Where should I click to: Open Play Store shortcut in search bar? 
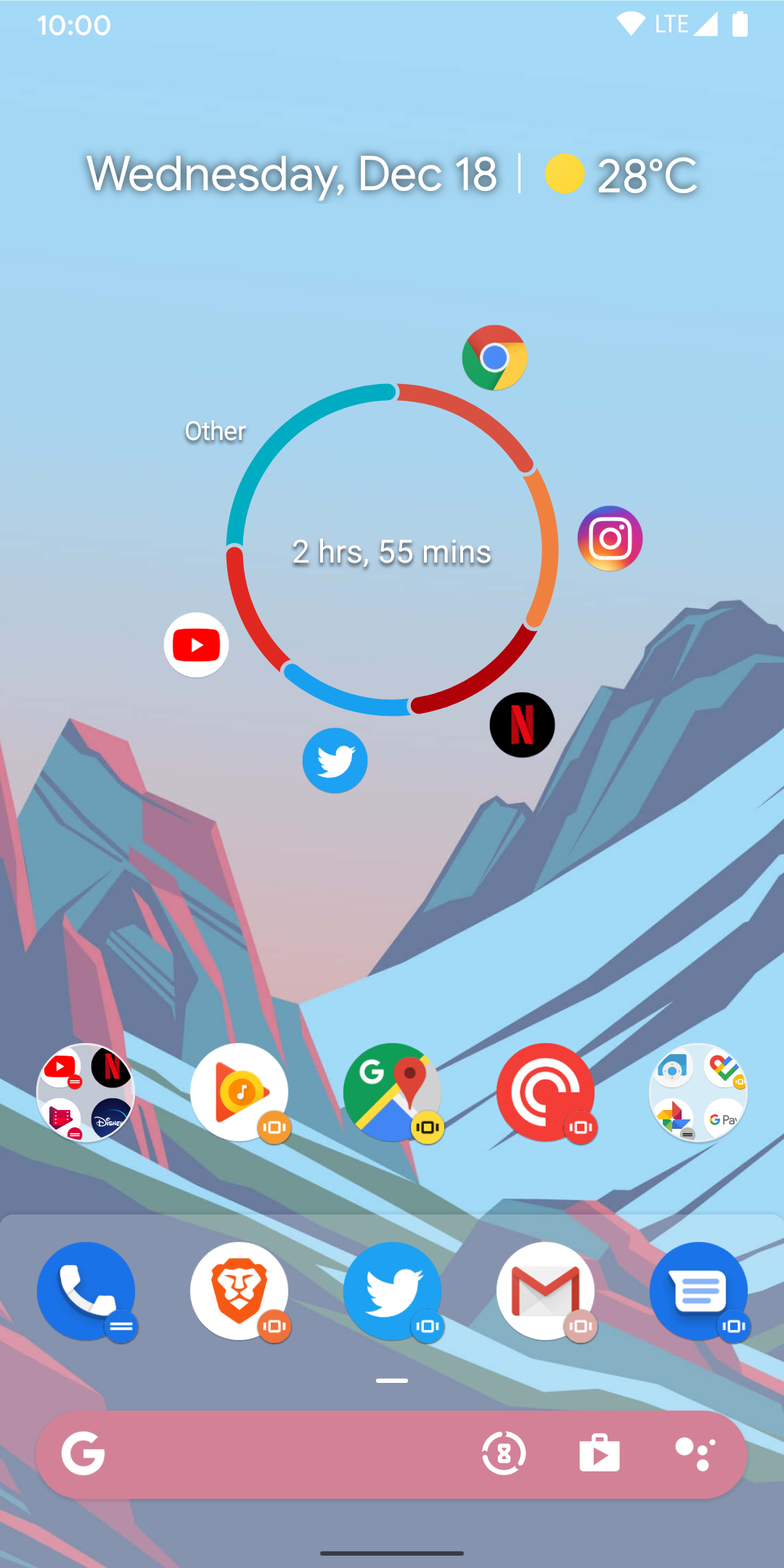point(600,1454)
